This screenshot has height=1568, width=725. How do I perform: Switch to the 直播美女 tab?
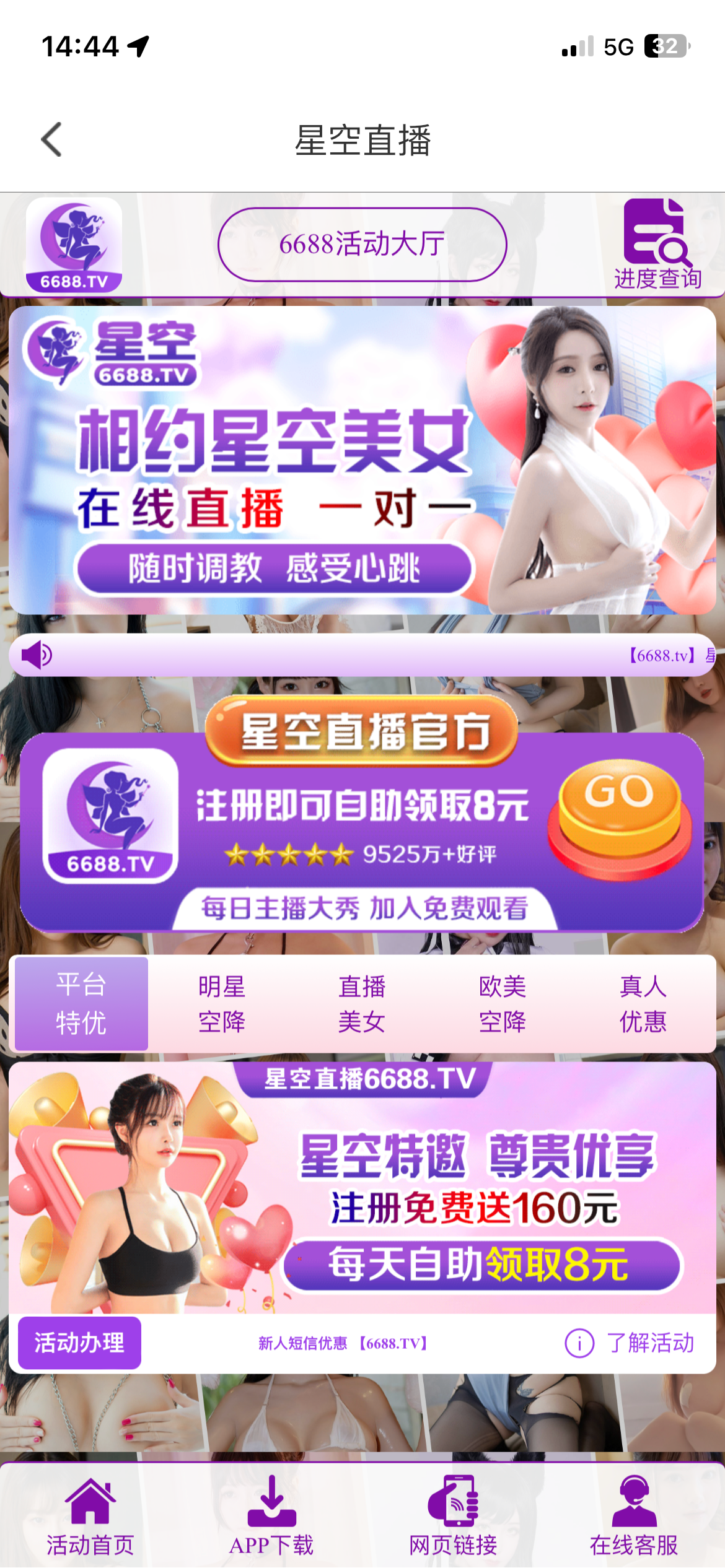(362, 1003)
